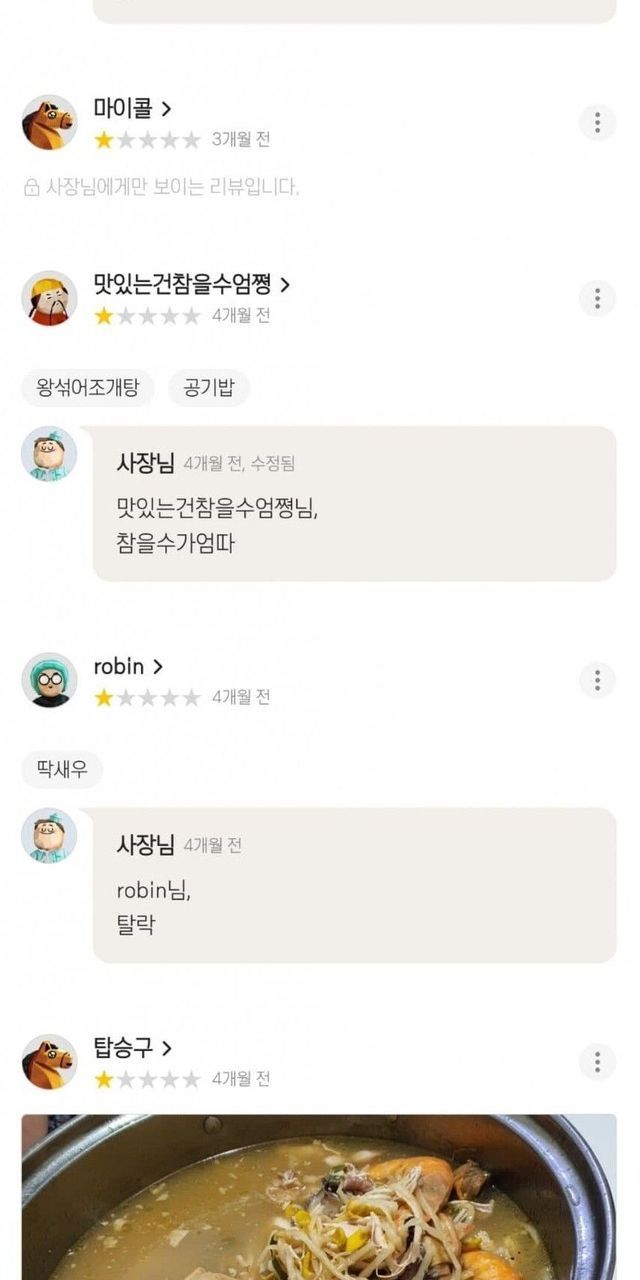Open more options for 탑승구's review
The width and height of the screenshot is (640, 1280).
pos(597,1062)
